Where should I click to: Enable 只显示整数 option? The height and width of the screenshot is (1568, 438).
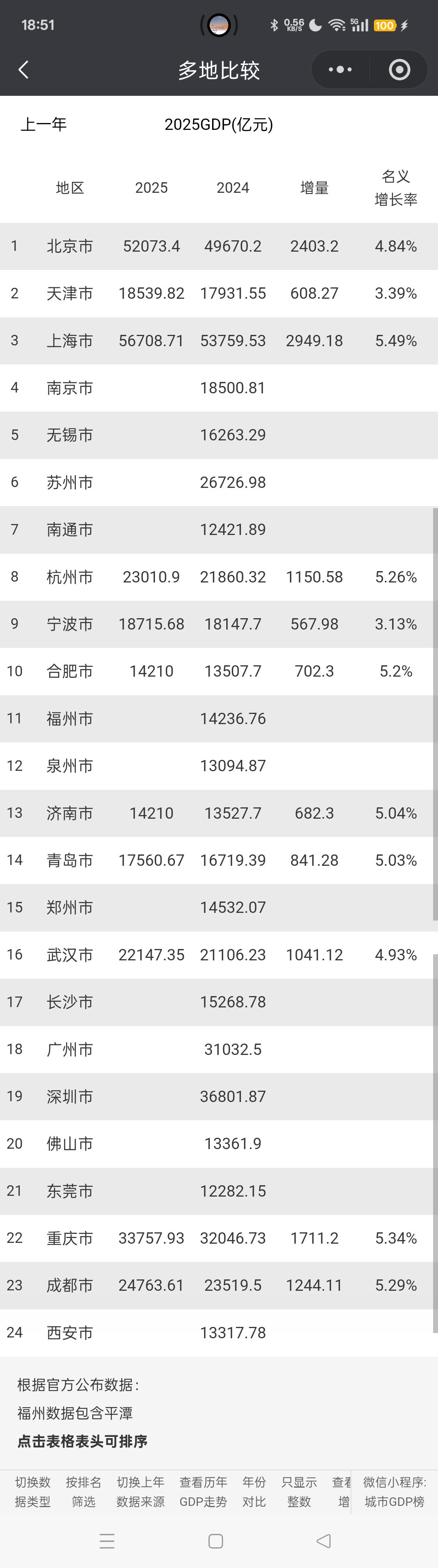299,1492
